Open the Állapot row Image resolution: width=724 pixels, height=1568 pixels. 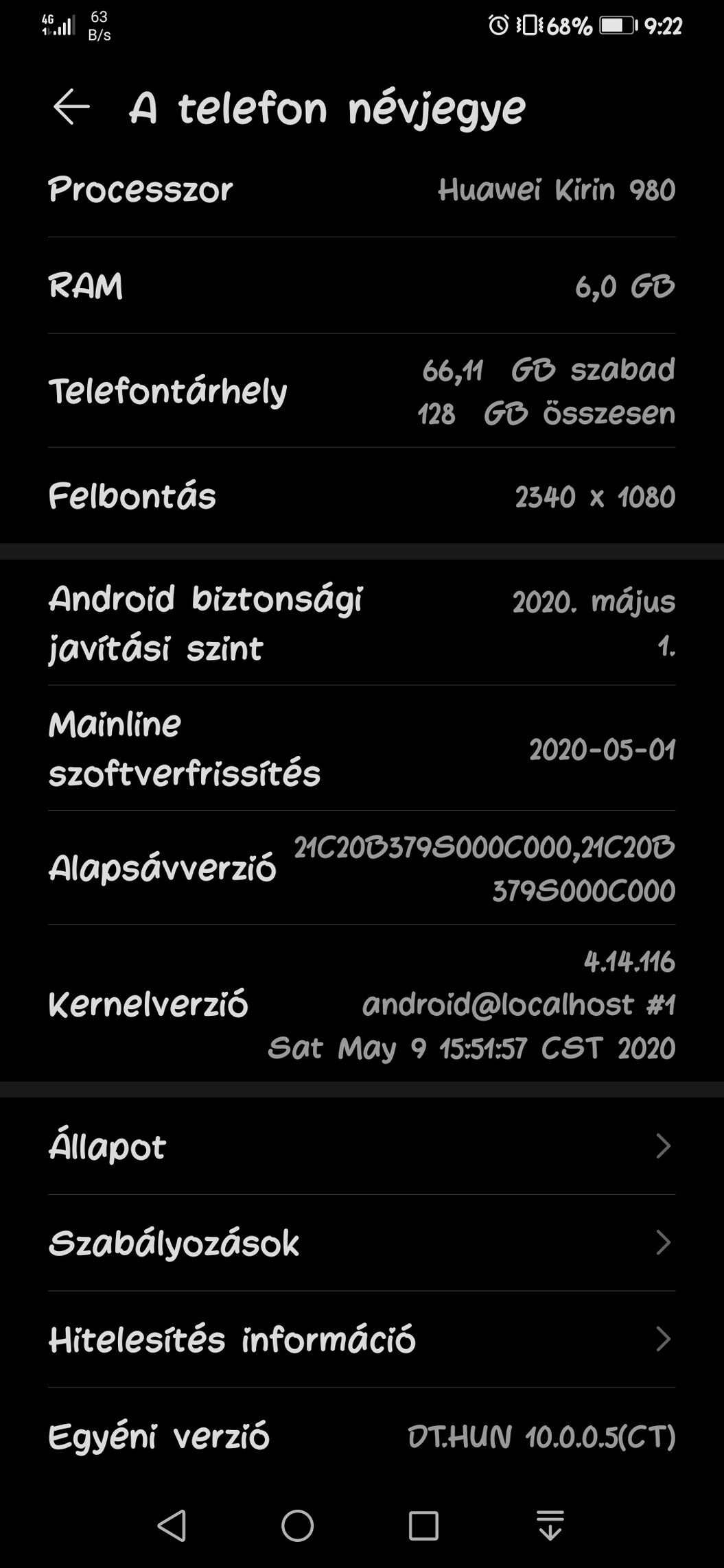click(x=362, y=1146)
